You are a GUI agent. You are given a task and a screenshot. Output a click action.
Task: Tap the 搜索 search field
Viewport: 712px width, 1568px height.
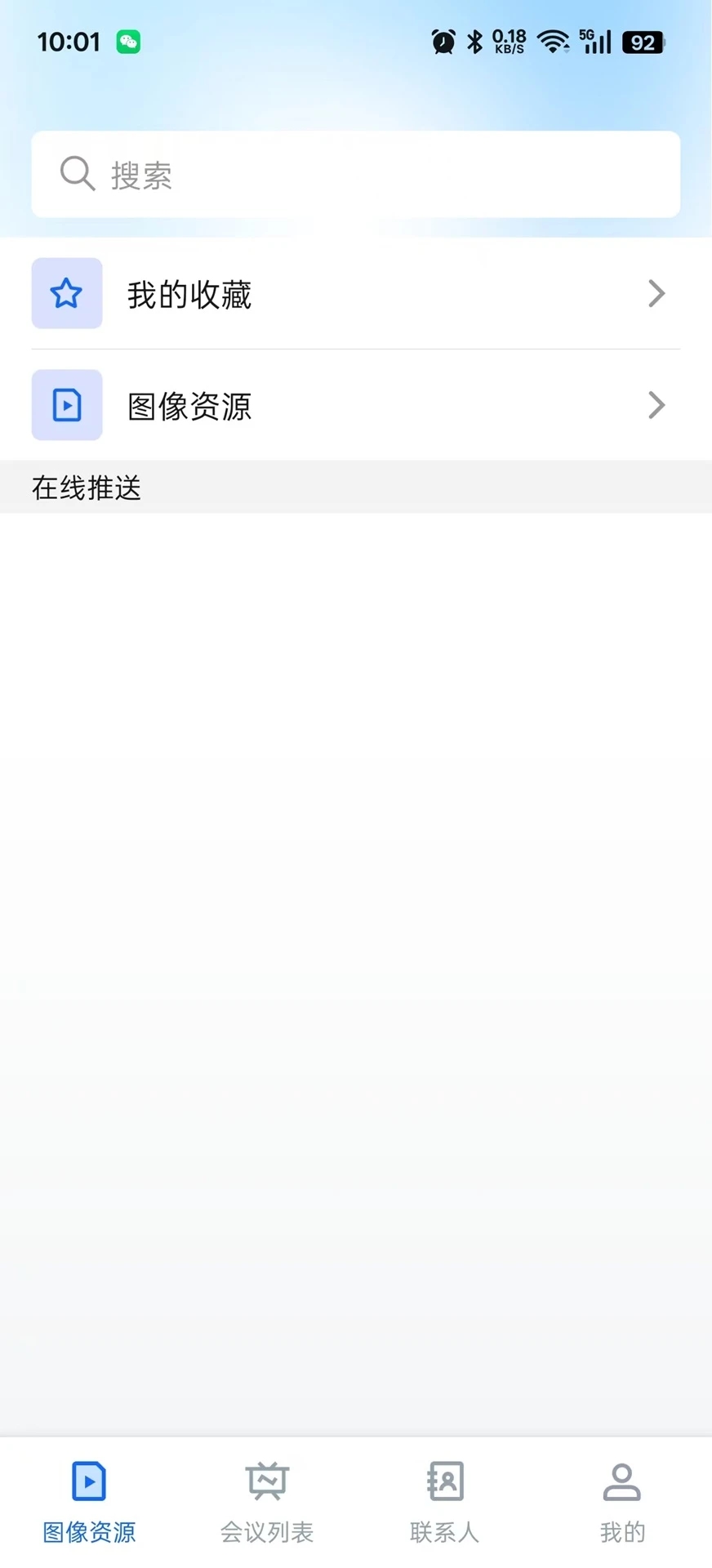(x=355, y=174)
